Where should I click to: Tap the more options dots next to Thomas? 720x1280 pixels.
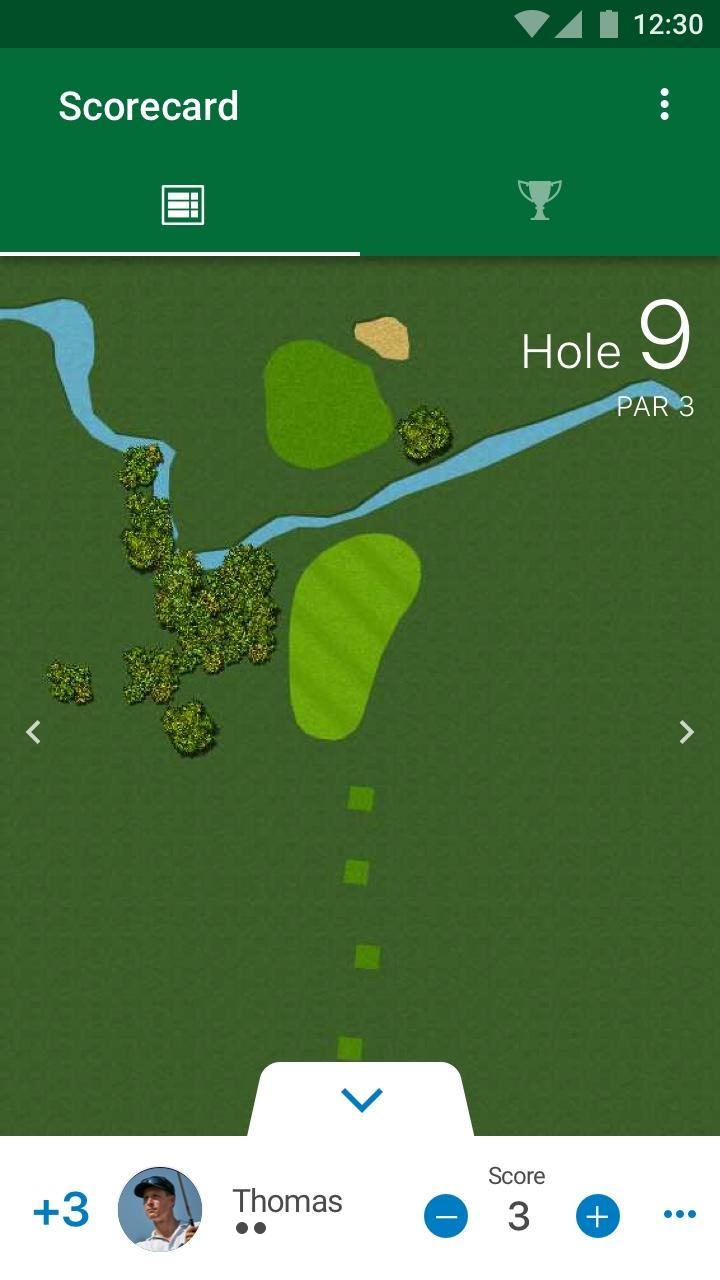pos(678,1213)
